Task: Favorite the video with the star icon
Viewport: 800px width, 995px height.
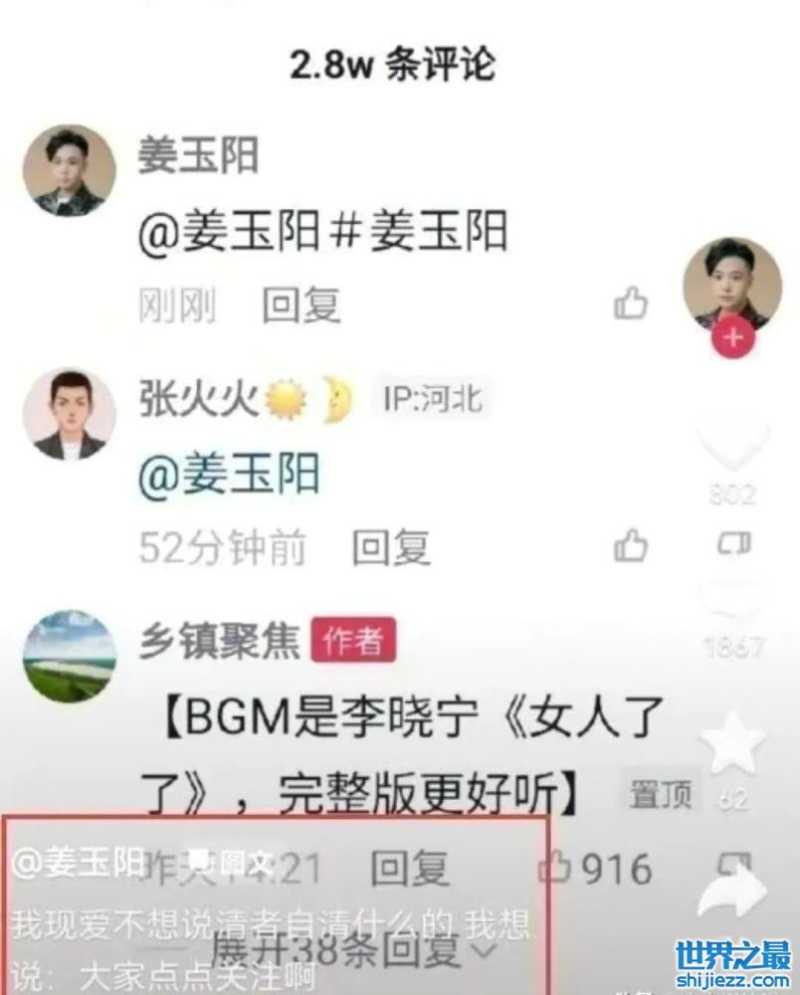Action: (732, 743)
